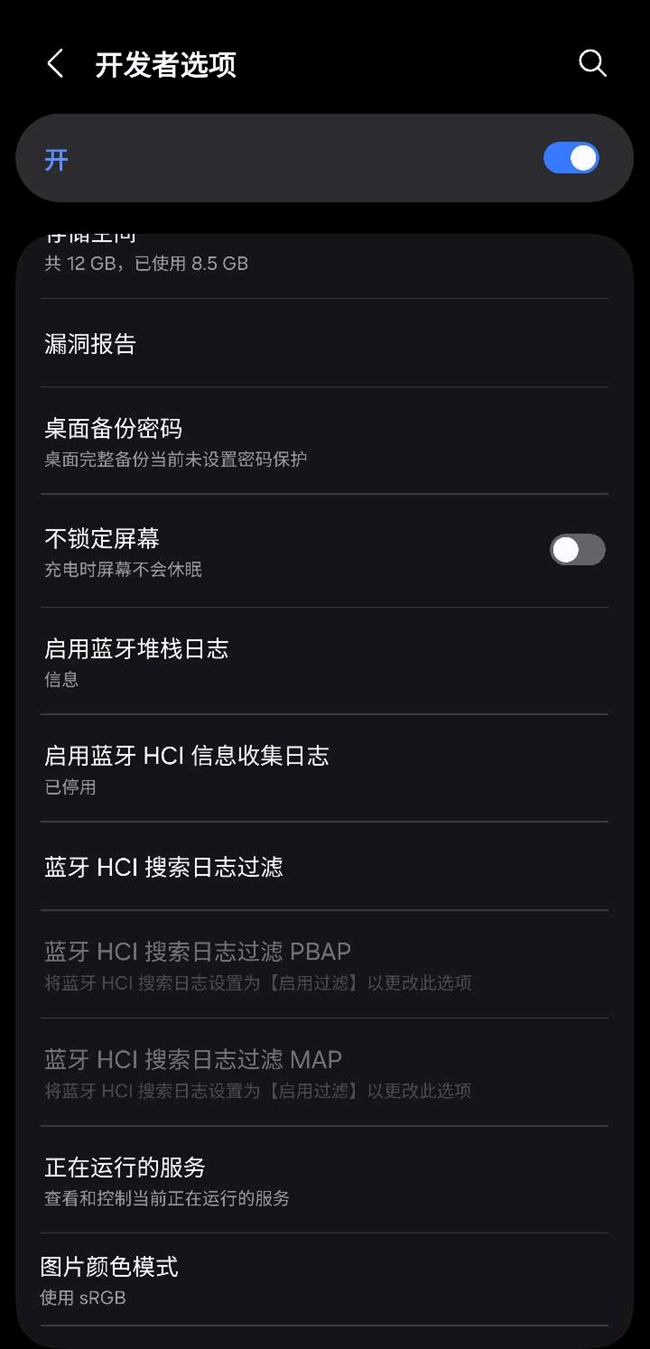Screen dimensions: 650x1349
Task: Go back from 开发者选项
Action: pyautogui.click(x=55, y=64)
